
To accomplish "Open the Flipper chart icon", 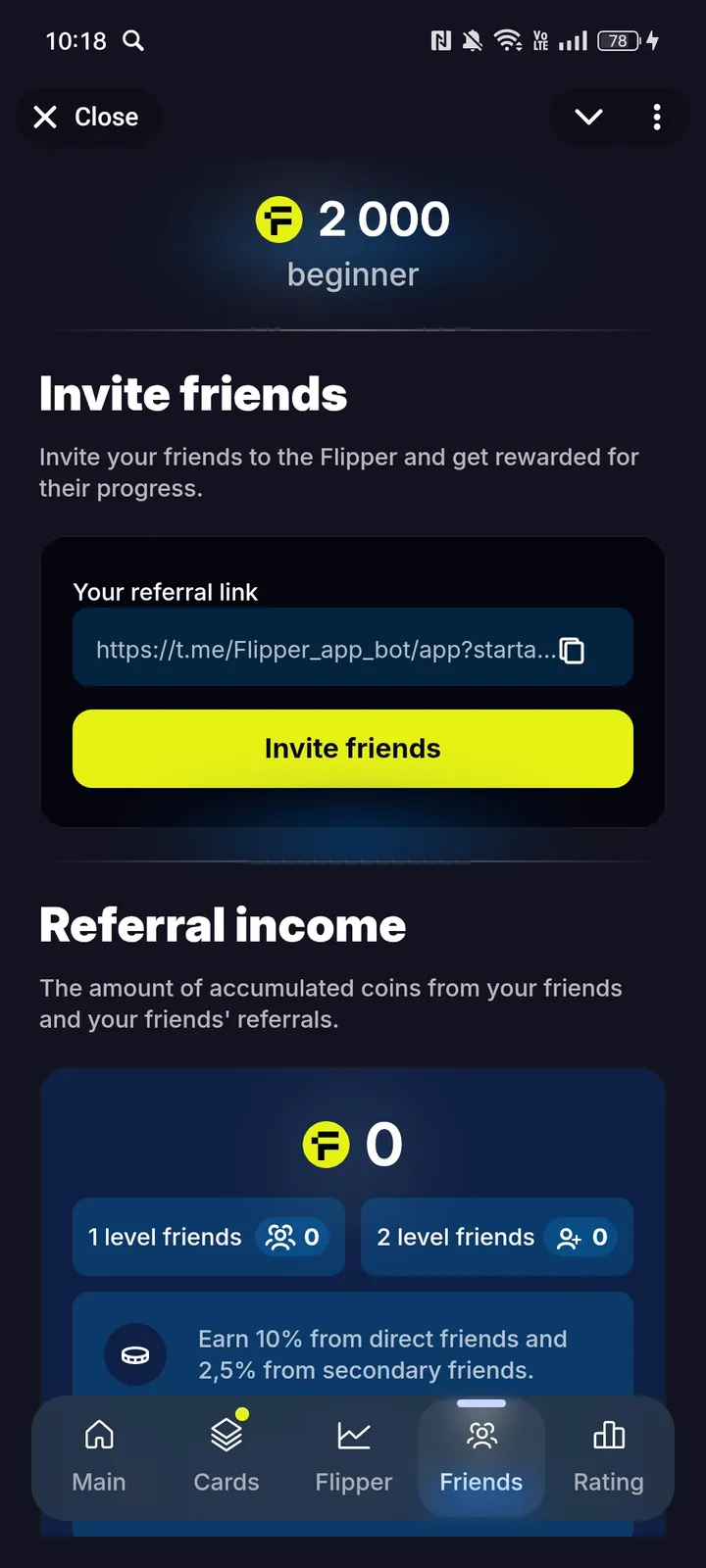I will 353,1434.
